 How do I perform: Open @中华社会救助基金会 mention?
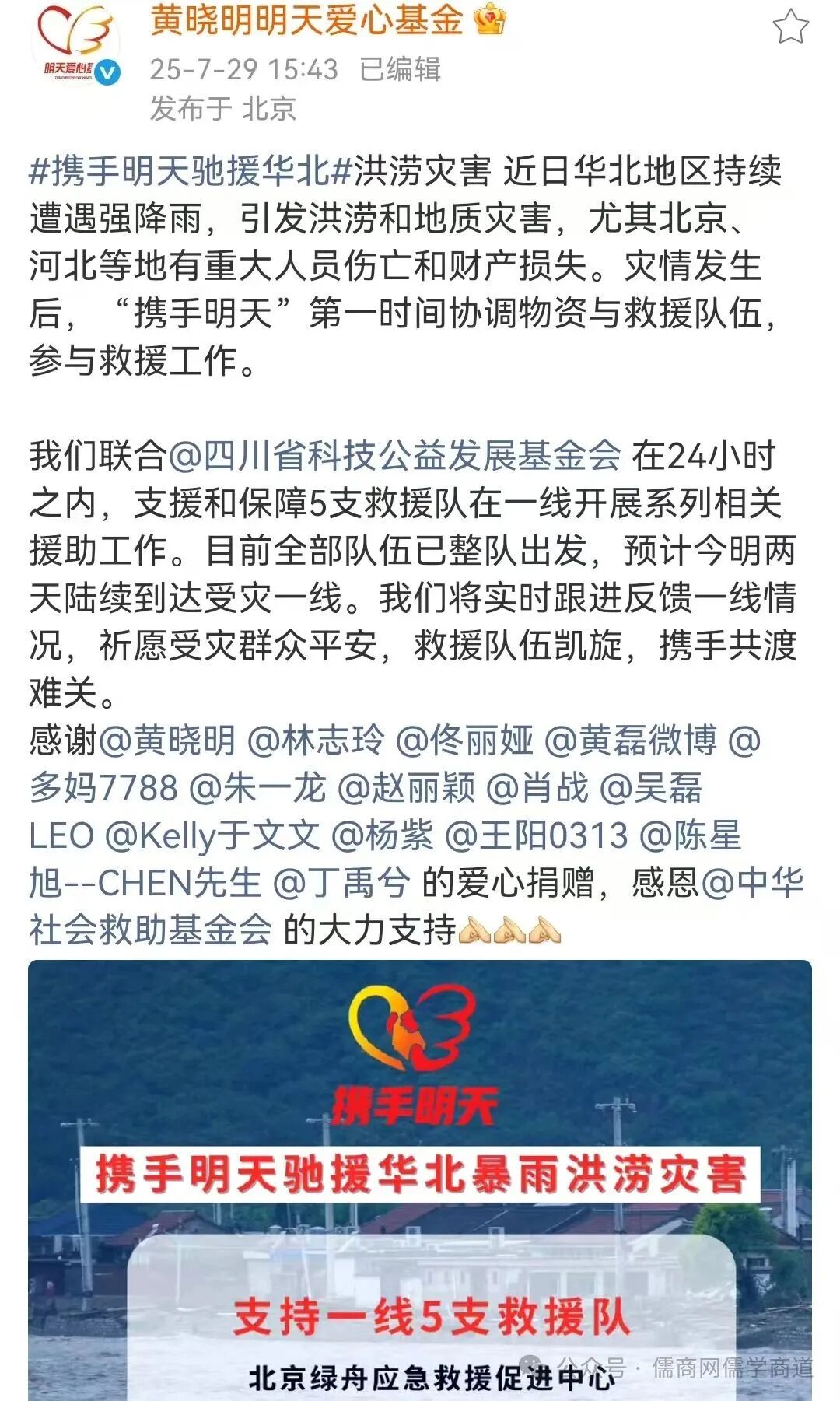[x=150, y=930]
